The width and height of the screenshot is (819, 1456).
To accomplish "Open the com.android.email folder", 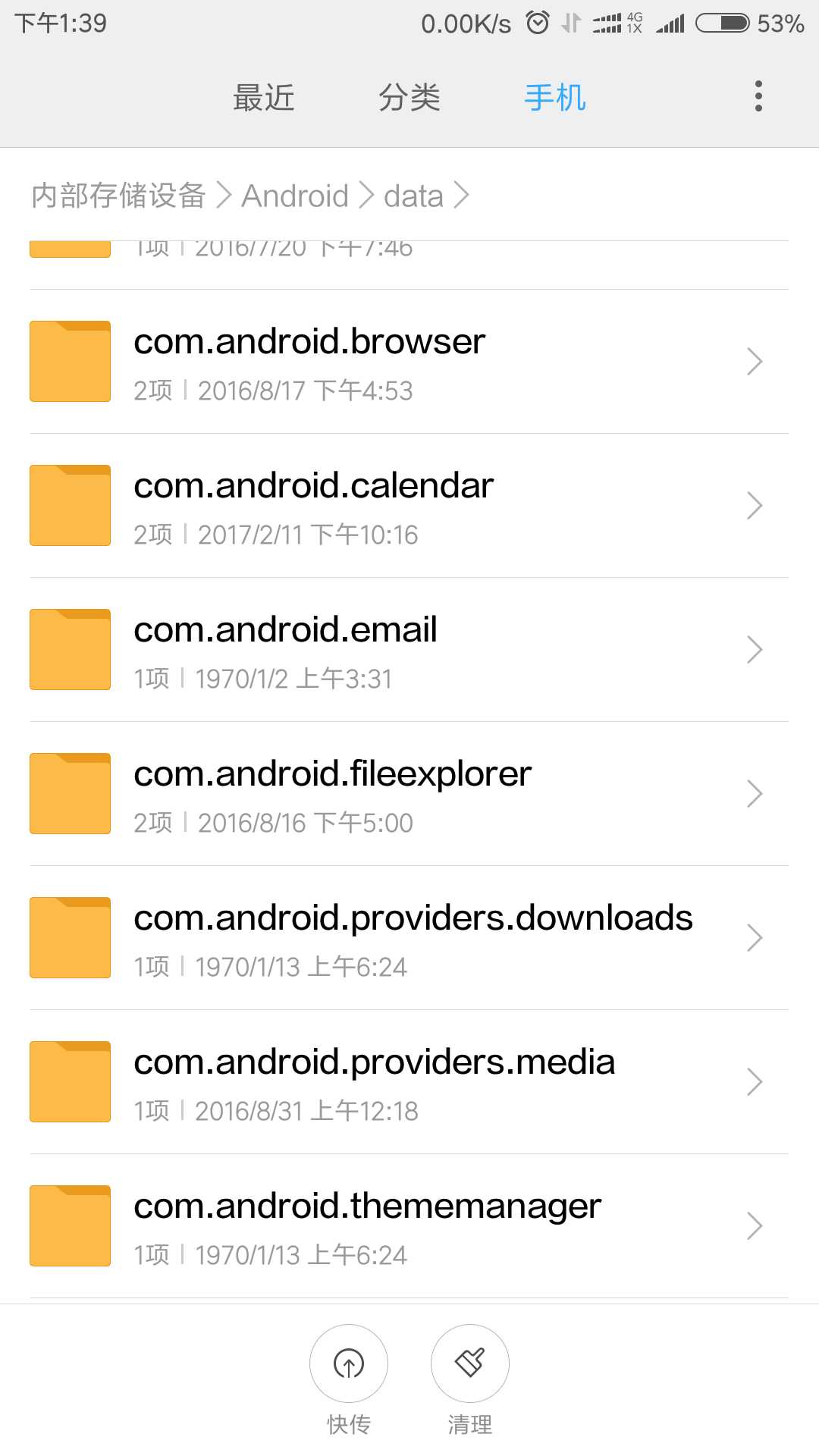I will [x=409, y=650].
